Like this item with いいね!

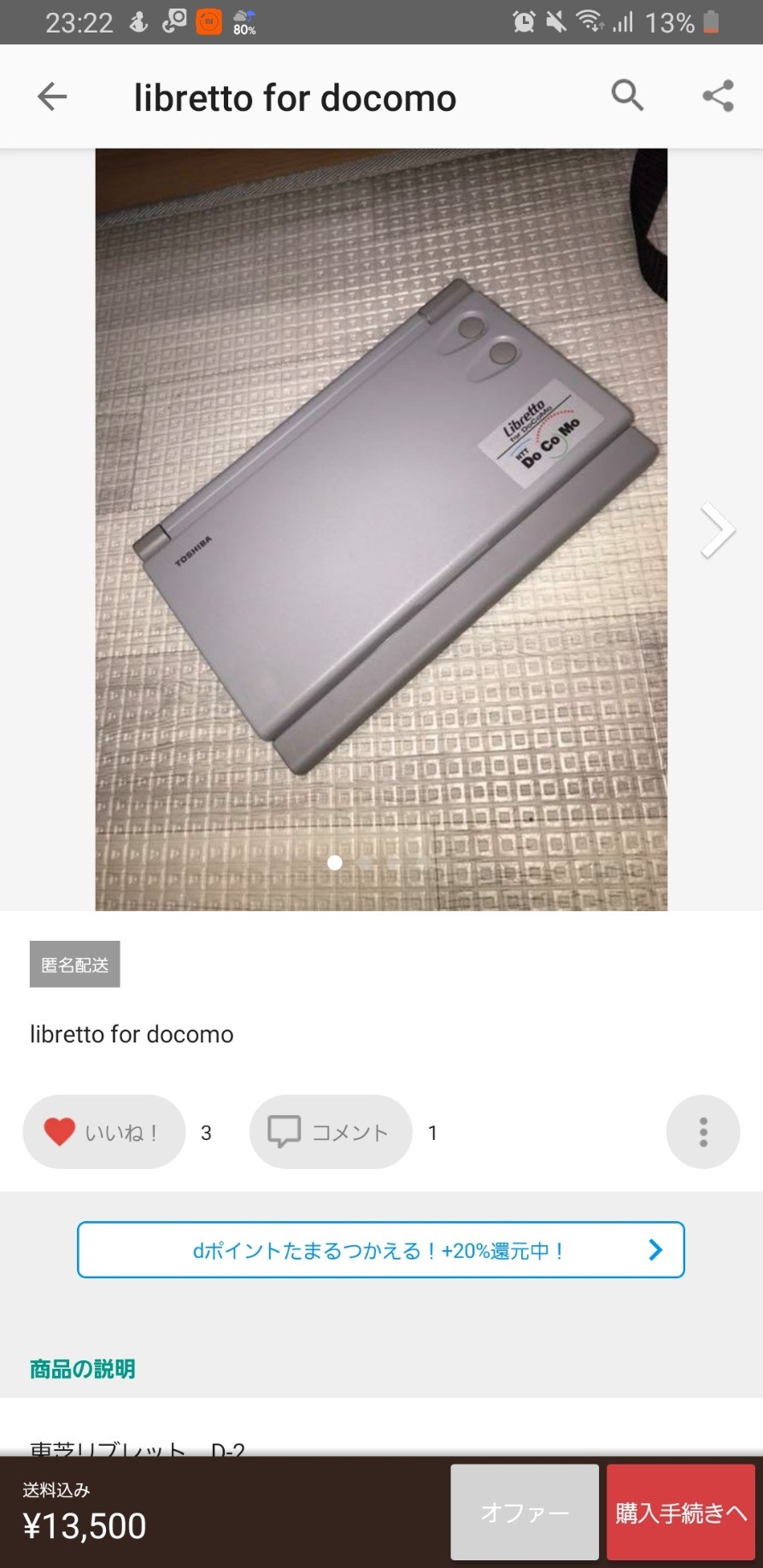coord(104,1132)
